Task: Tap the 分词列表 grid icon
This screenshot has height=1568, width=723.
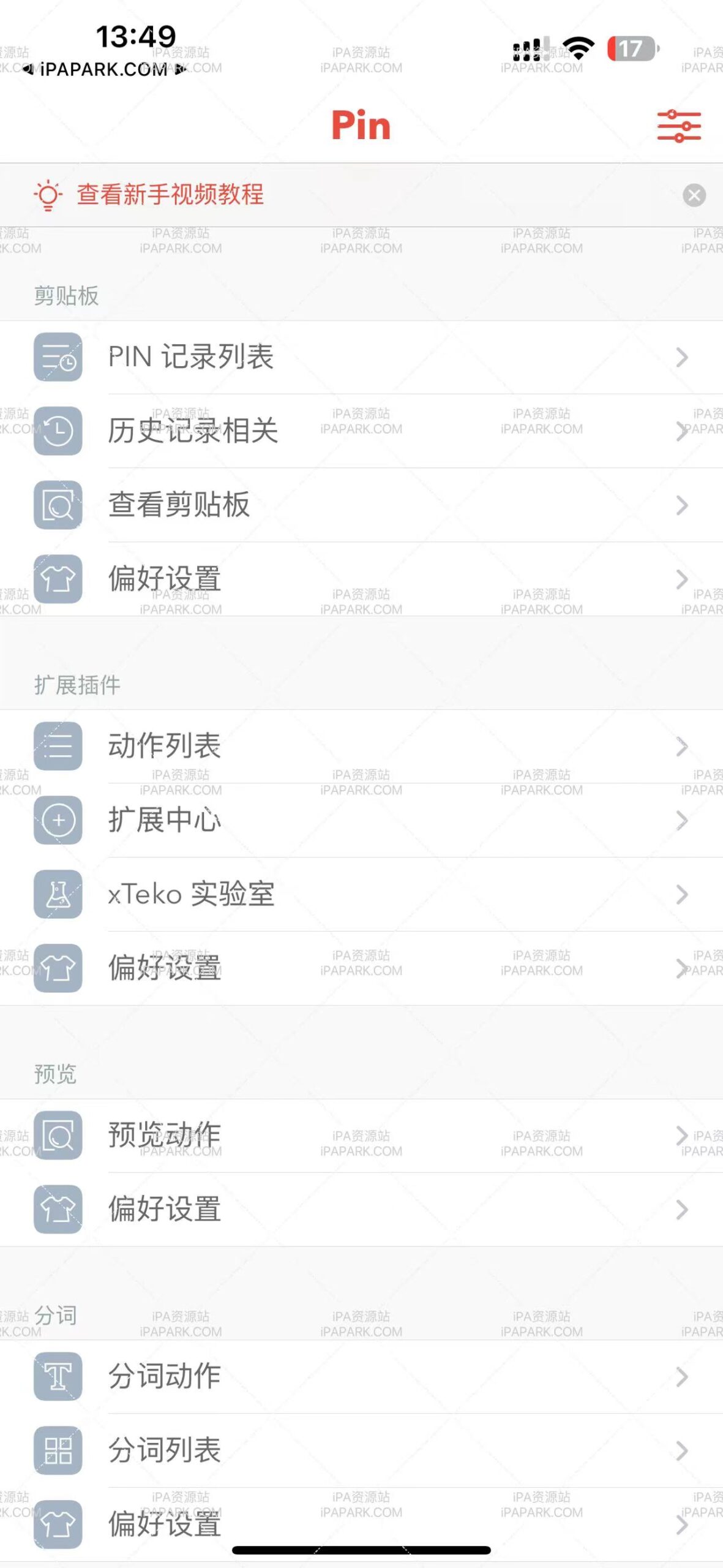Action: (58, 1450)
